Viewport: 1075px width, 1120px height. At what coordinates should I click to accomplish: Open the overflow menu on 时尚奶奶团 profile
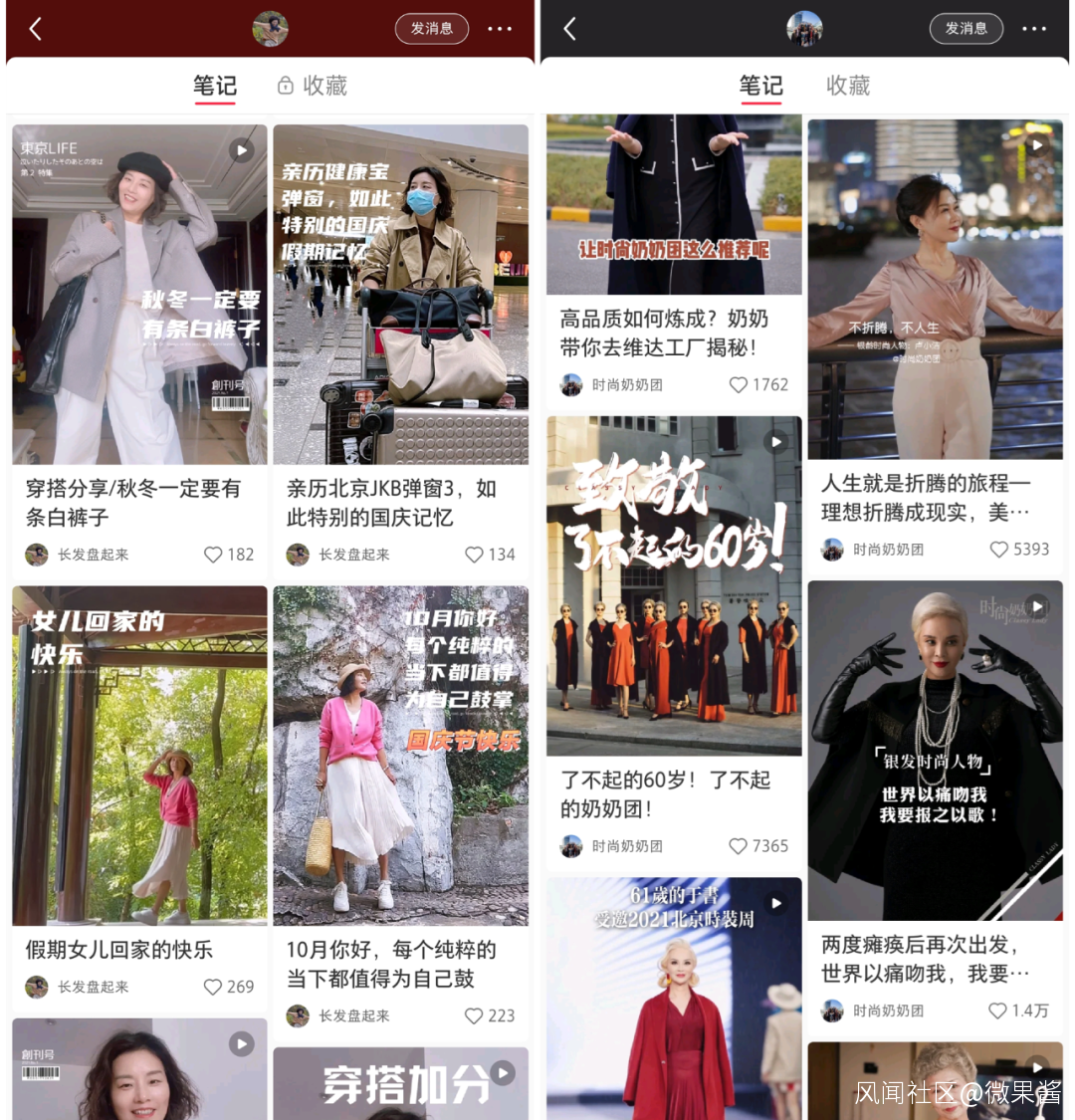(x=1034, y=29)
